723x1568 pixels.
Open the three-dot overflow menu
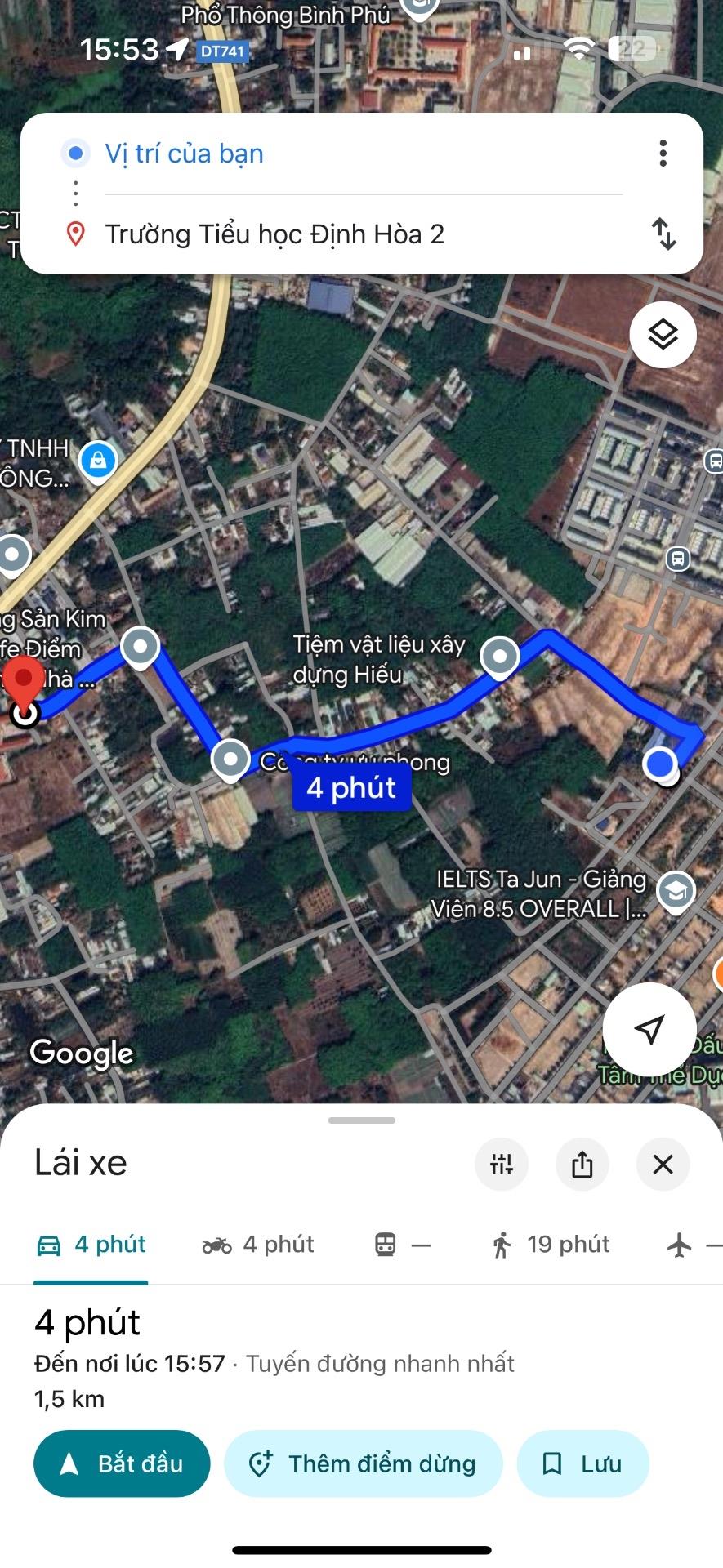coord(663,154)
